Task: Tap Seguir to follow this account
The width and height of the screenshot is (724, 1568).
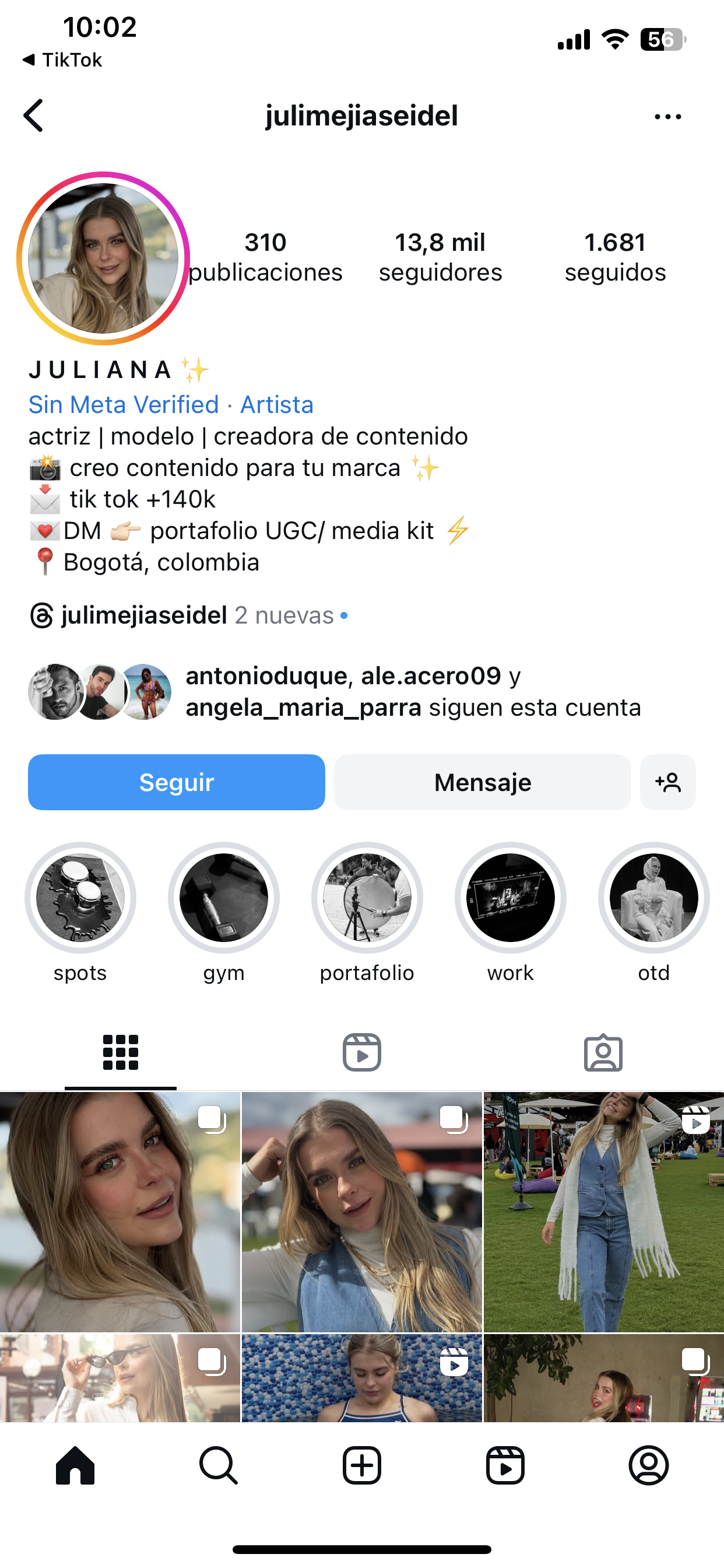Action: click(177, 782)
